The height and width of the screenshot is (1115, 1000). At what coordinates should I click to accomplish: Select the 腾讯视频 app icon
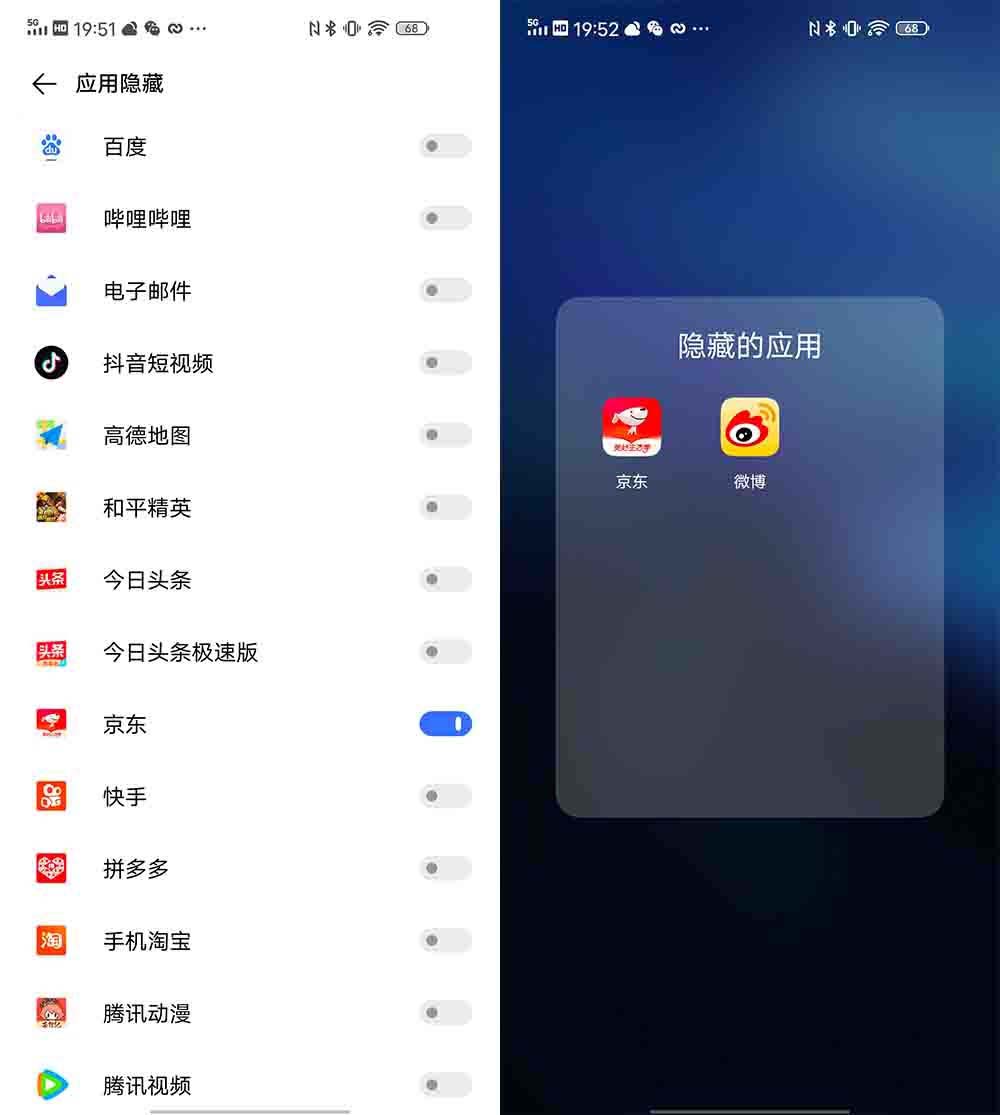[52, 1085]
